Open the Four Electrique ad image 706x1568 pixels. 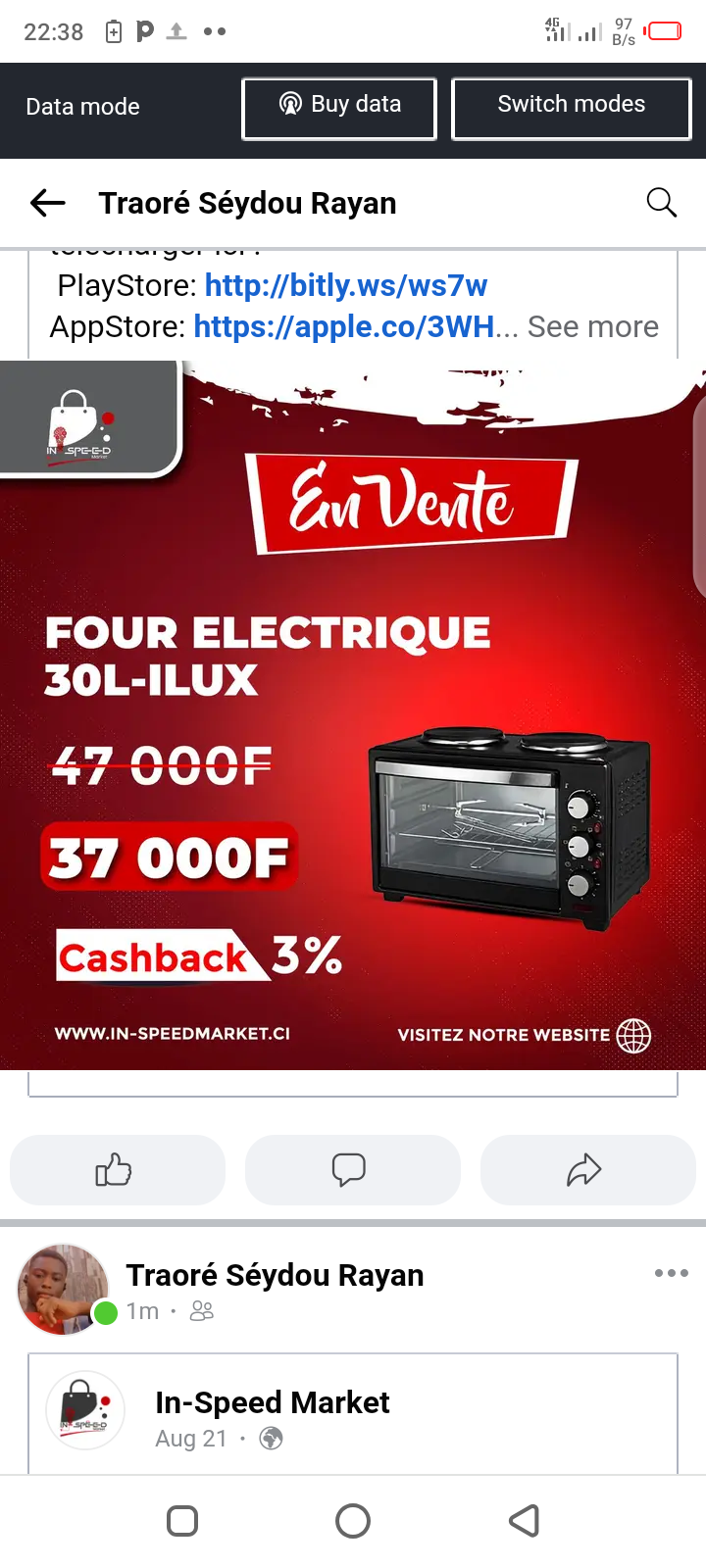coord(353,714)
